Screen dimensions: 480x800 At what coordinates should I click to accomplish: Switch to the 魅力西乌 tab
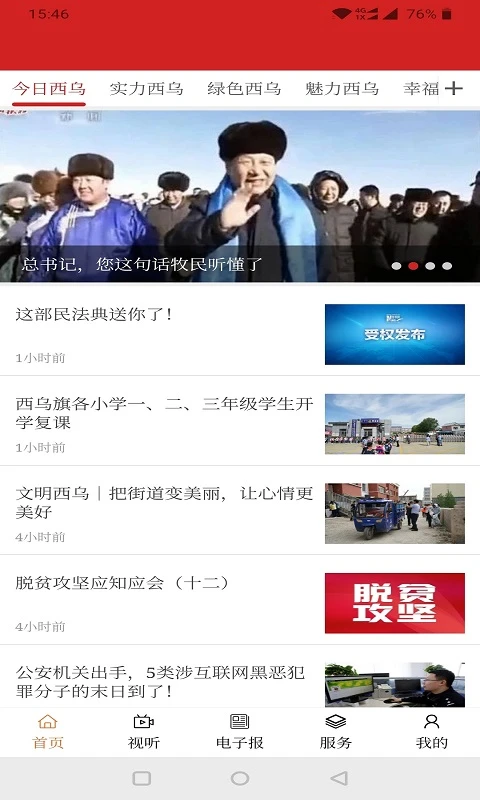342,89
